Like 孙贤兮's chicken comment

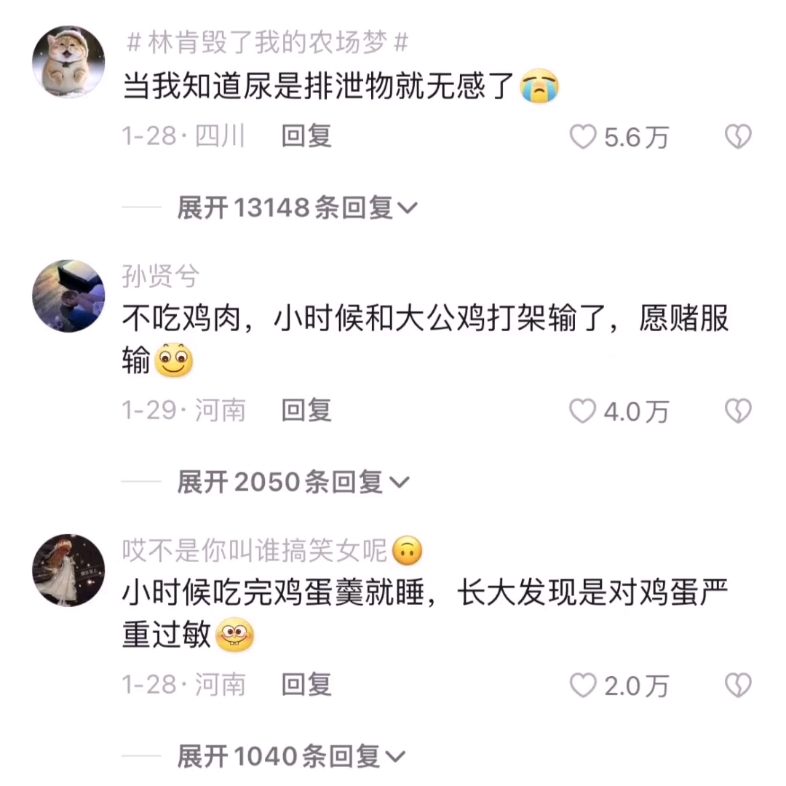click(x=583, y=411)
